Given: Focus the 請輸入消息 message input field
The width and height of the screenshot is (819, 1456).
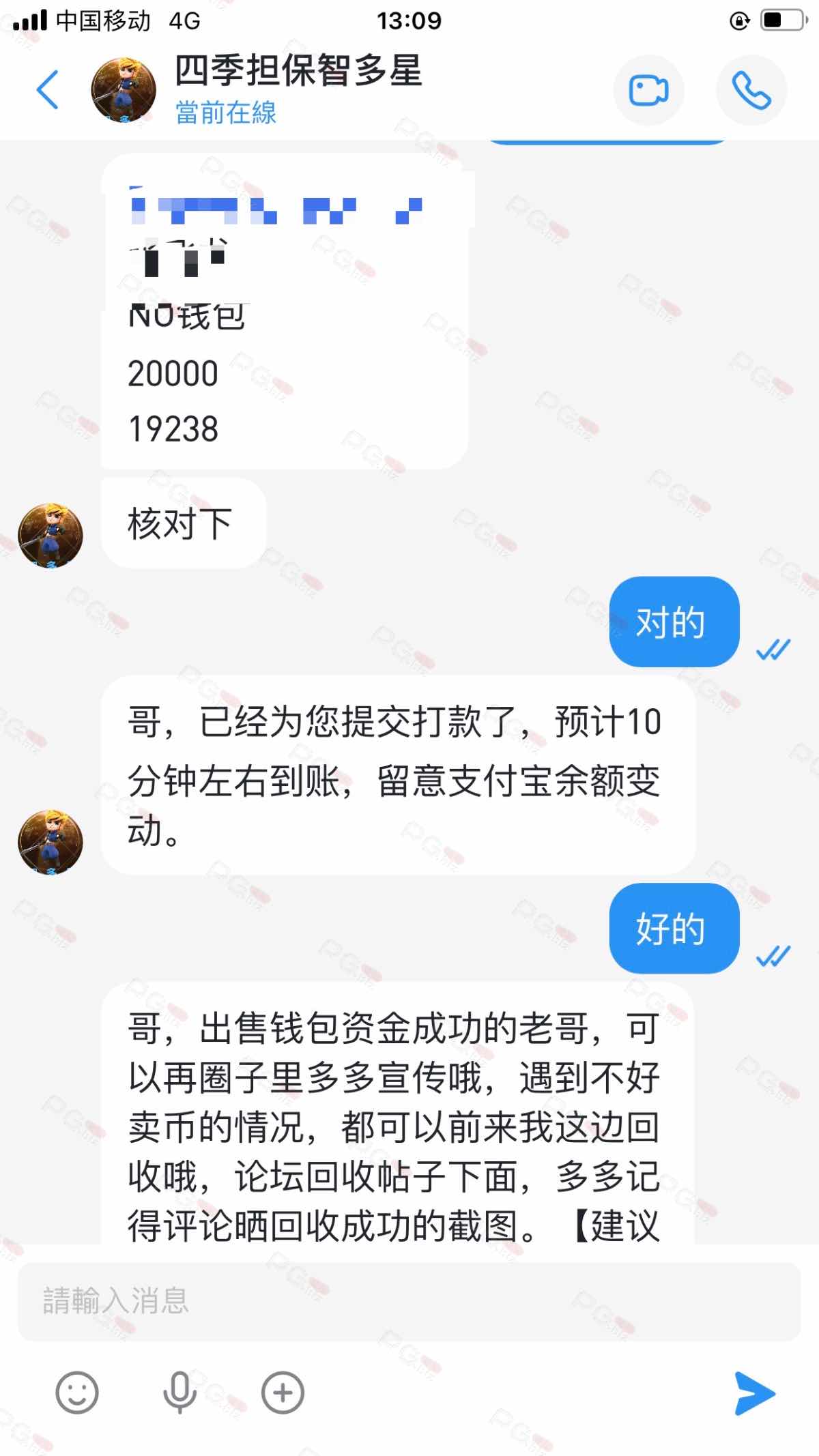Looking at the screenshot, I should (408, 1300).
